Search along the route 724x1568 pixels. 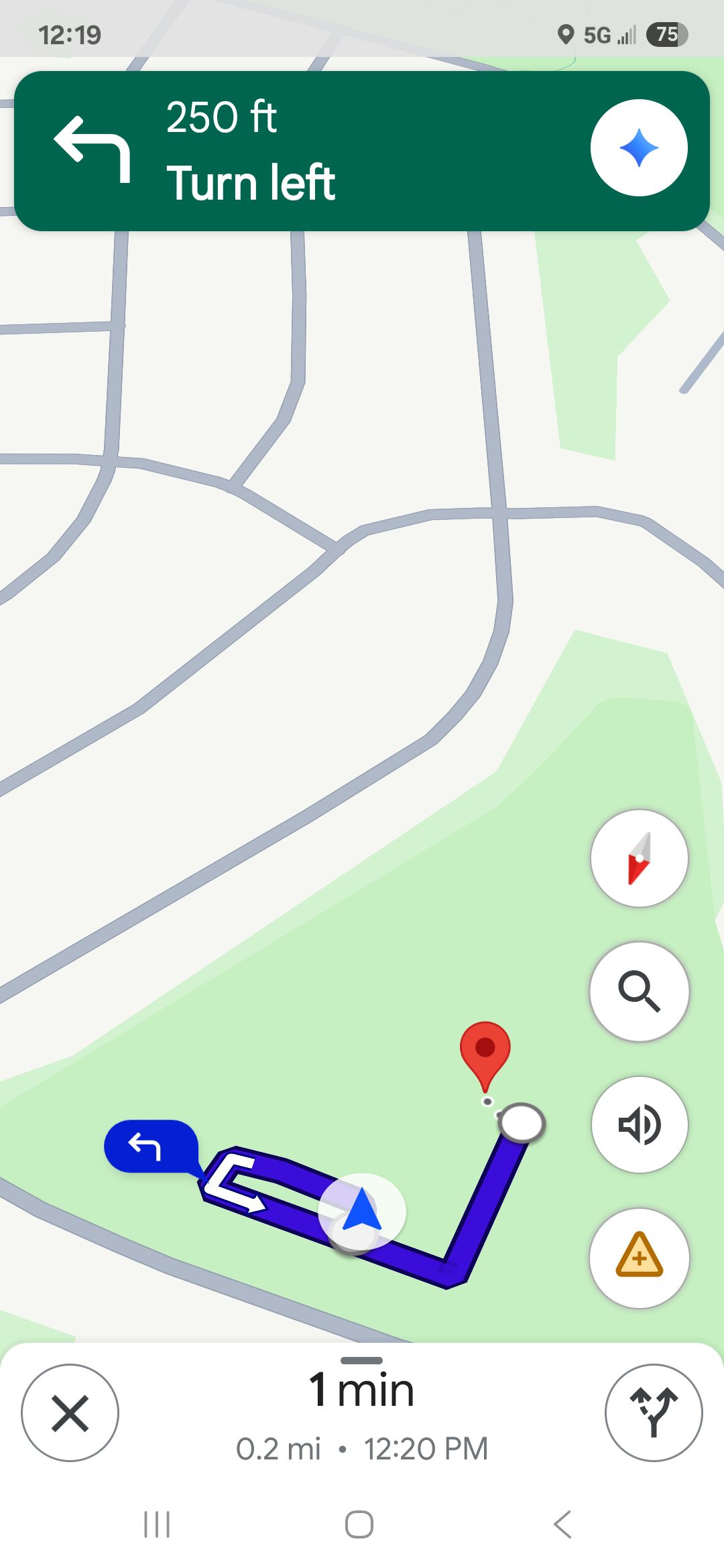[x=639, y=991]
